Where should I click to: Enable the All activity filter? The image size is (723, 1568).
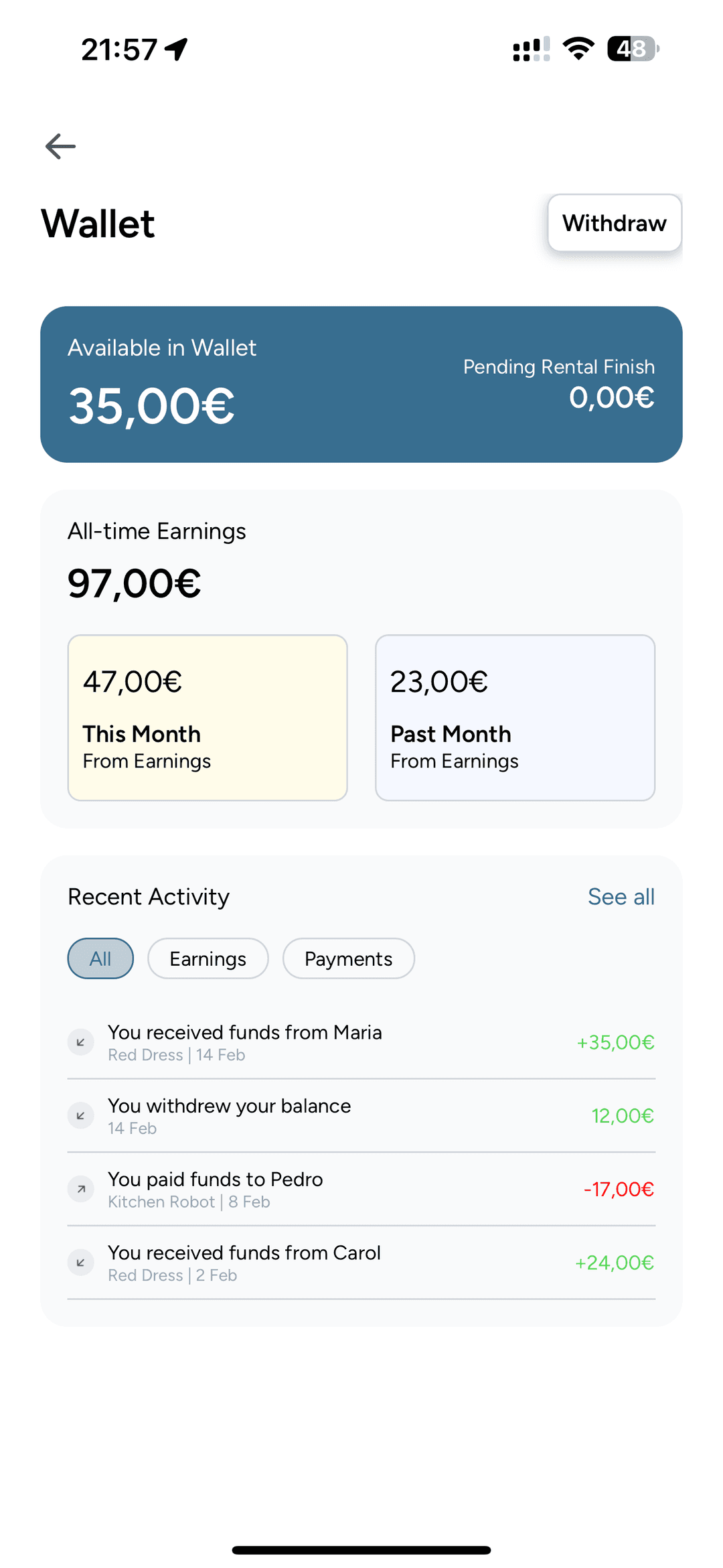pos(100,958)
